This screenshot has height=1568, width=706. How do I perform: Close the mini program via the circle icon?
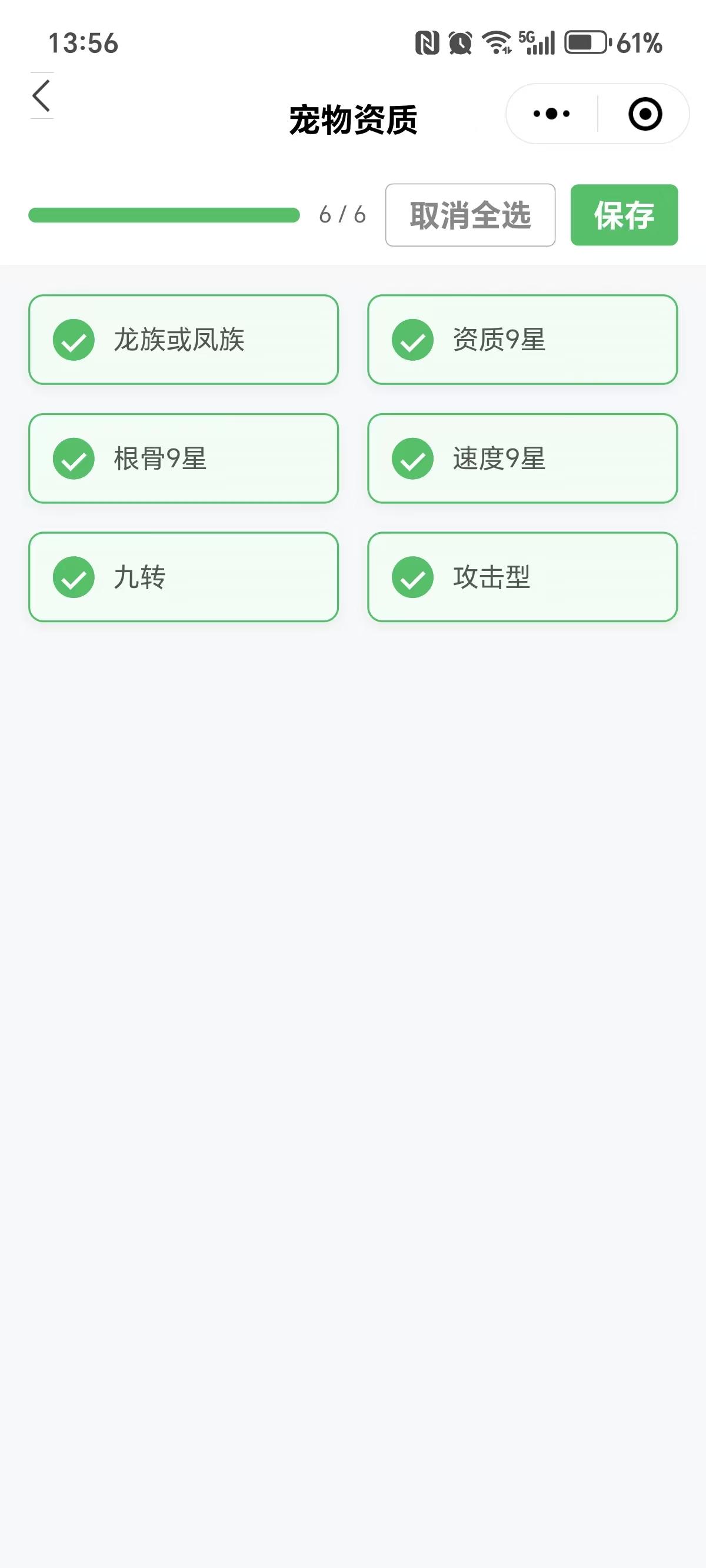645,114
